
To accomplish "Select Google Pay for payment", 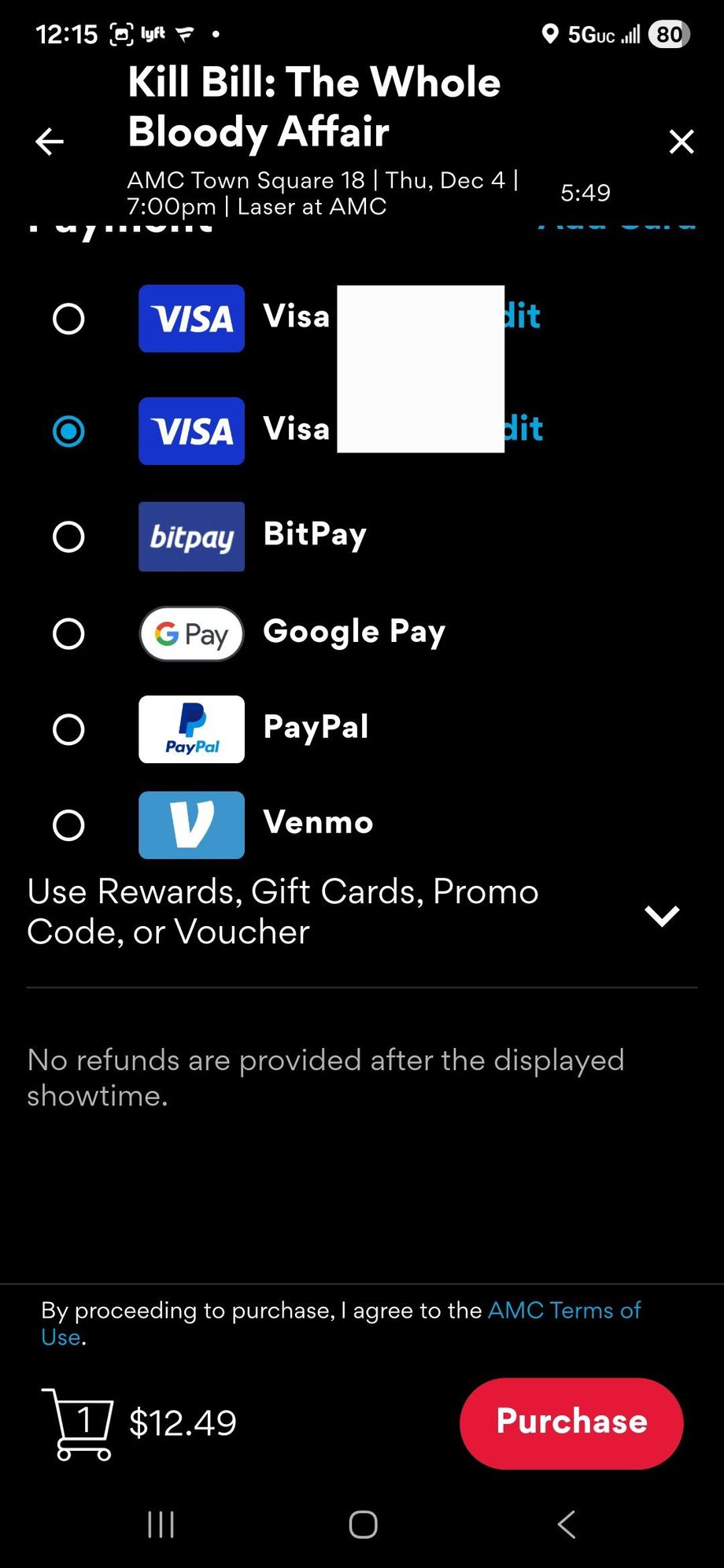I will coord(68,633).
